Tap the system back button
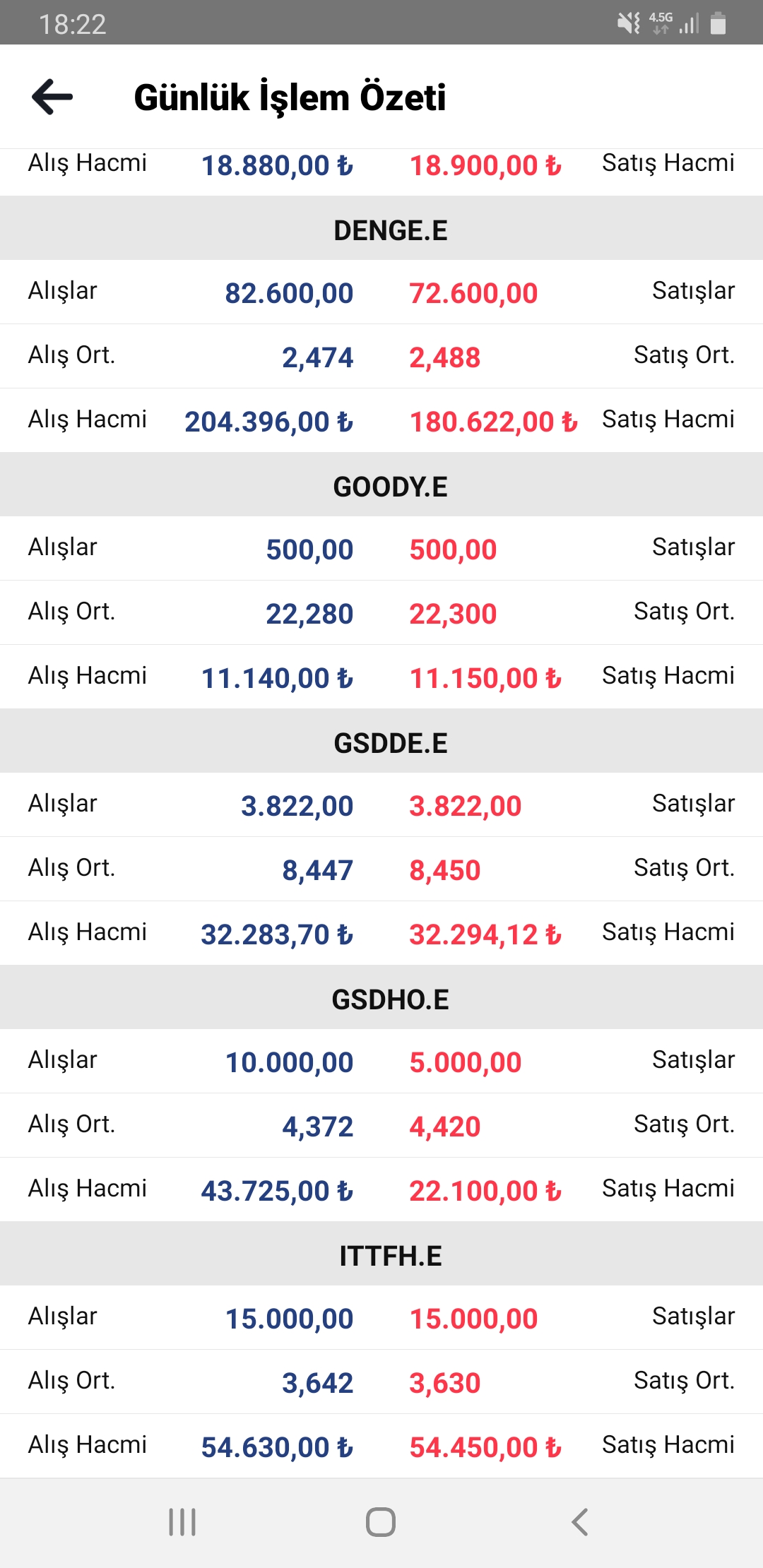Screen dimensions: 763x1568 580,1522
